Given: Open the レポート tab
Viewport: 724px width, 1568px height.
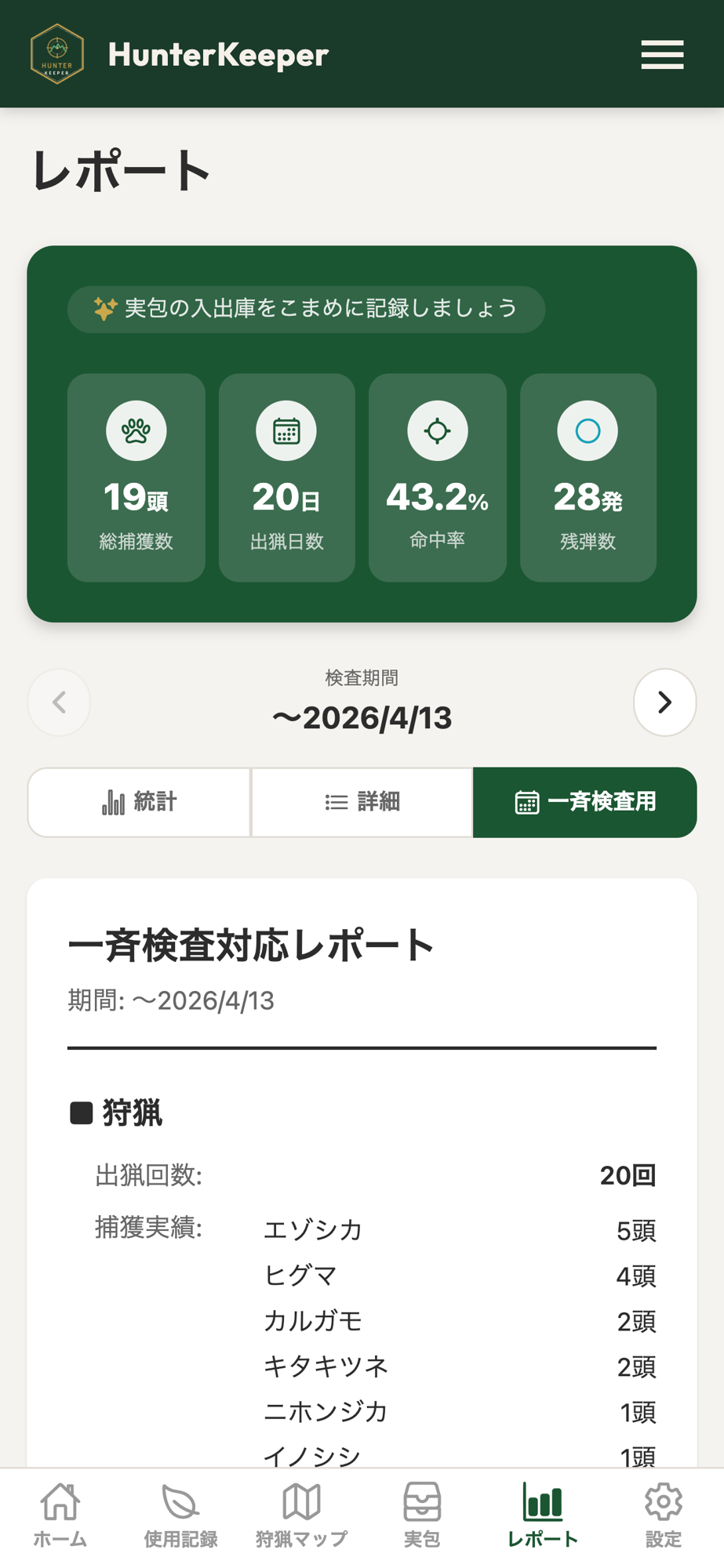Looking at the screenshot, I should pyautogui.click(x=542, y=1515).
